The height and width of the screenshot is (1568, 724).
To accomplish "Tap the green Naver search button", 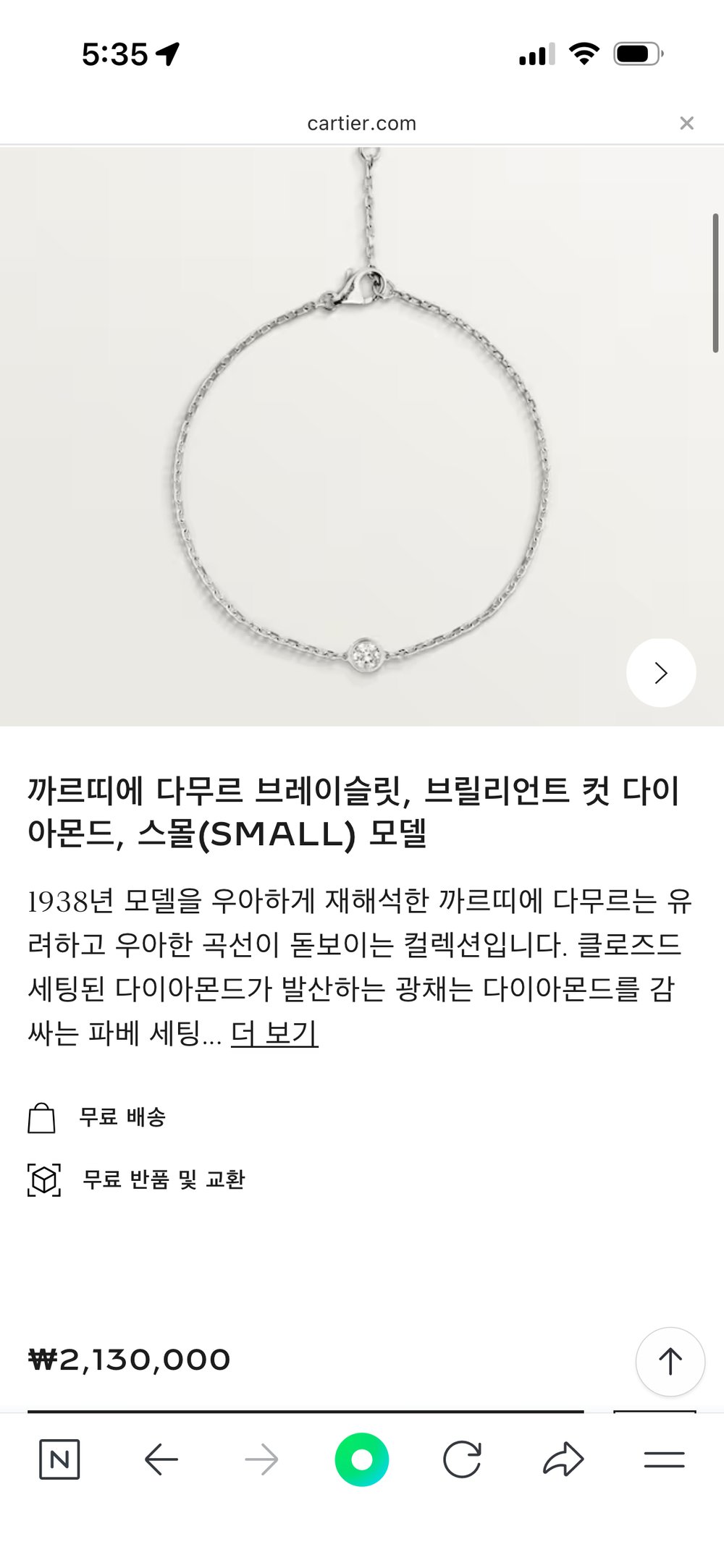I will pos(362,1459).
